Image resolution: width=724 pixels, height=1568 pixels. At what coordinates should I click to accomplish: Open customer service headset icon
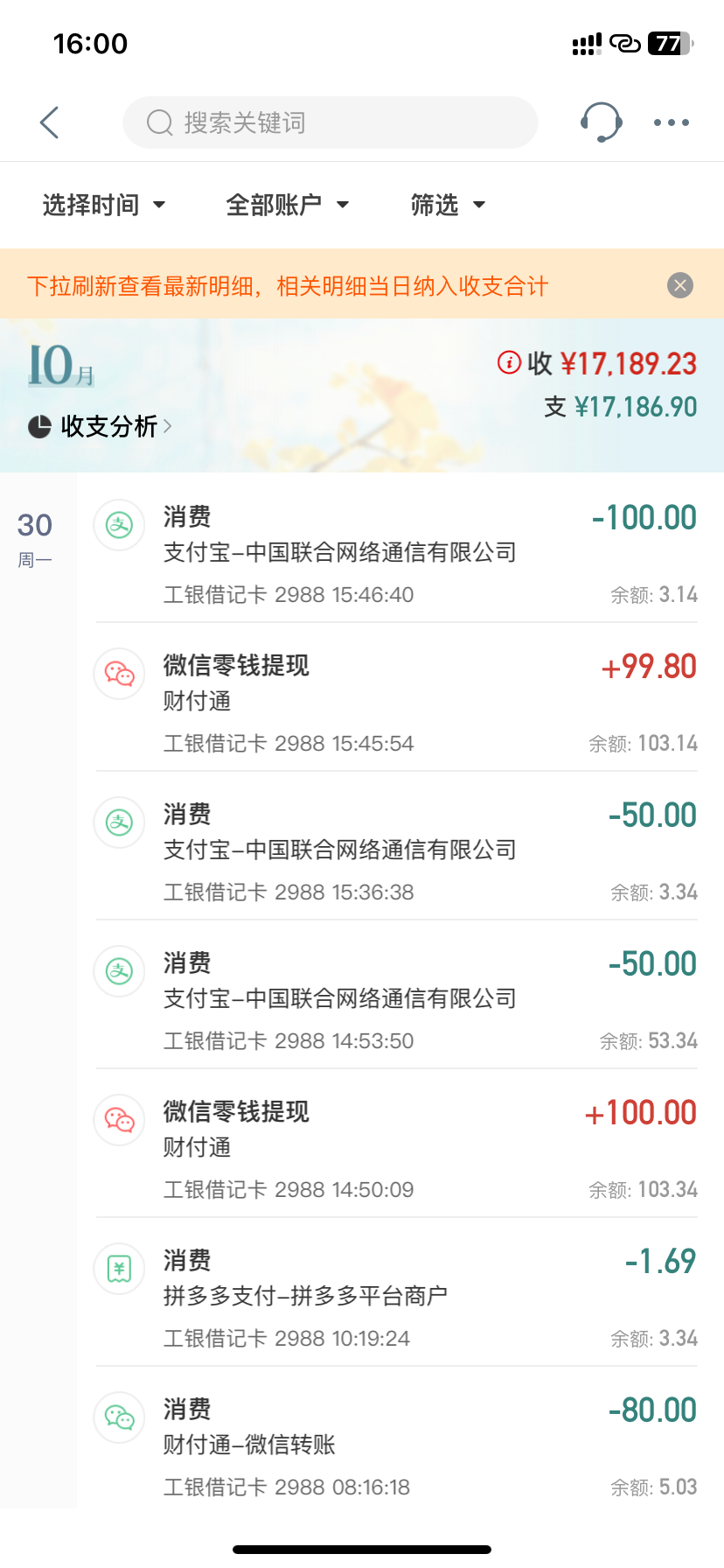pyautogui.click(x=601, y=122)
